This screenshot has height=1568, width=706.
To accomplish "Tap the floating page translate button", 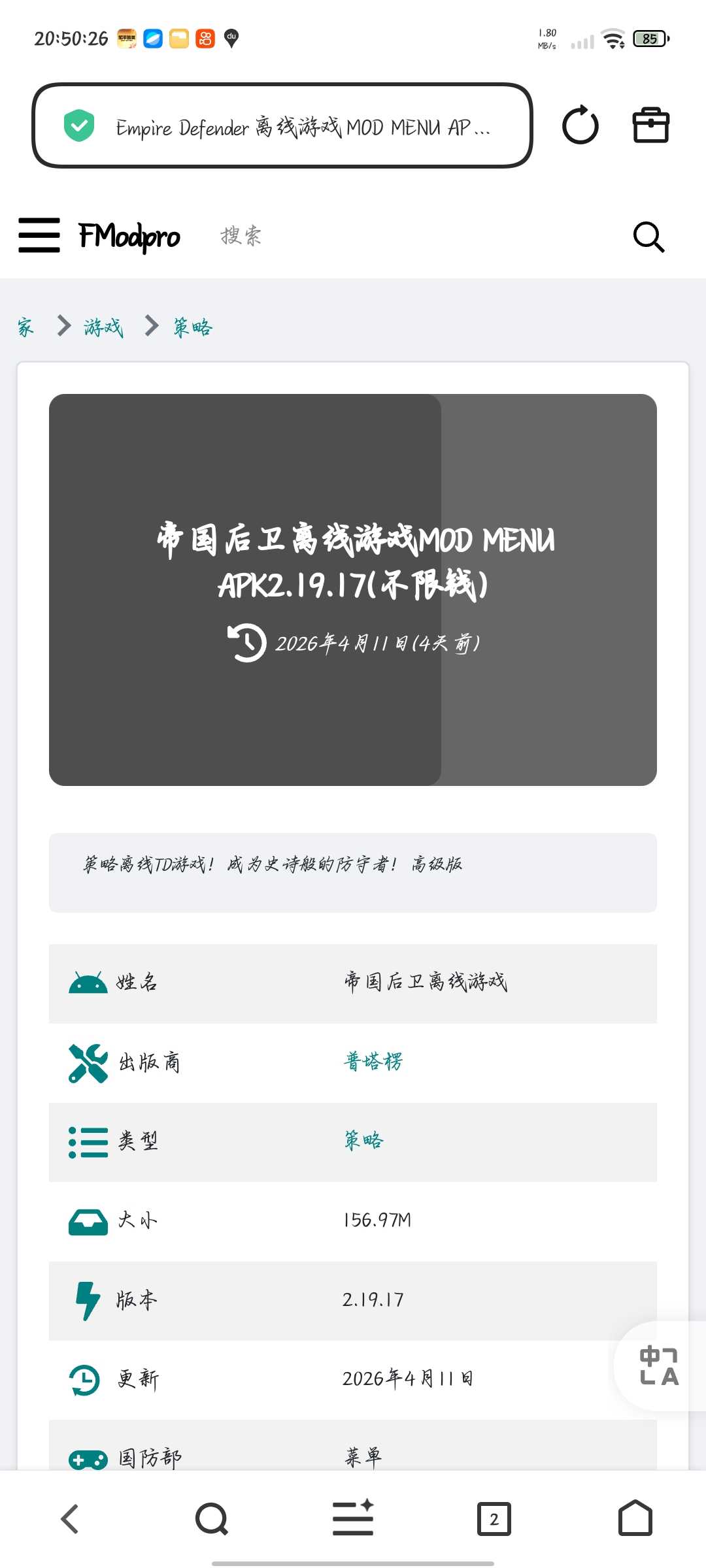I will pos(659,1365).
